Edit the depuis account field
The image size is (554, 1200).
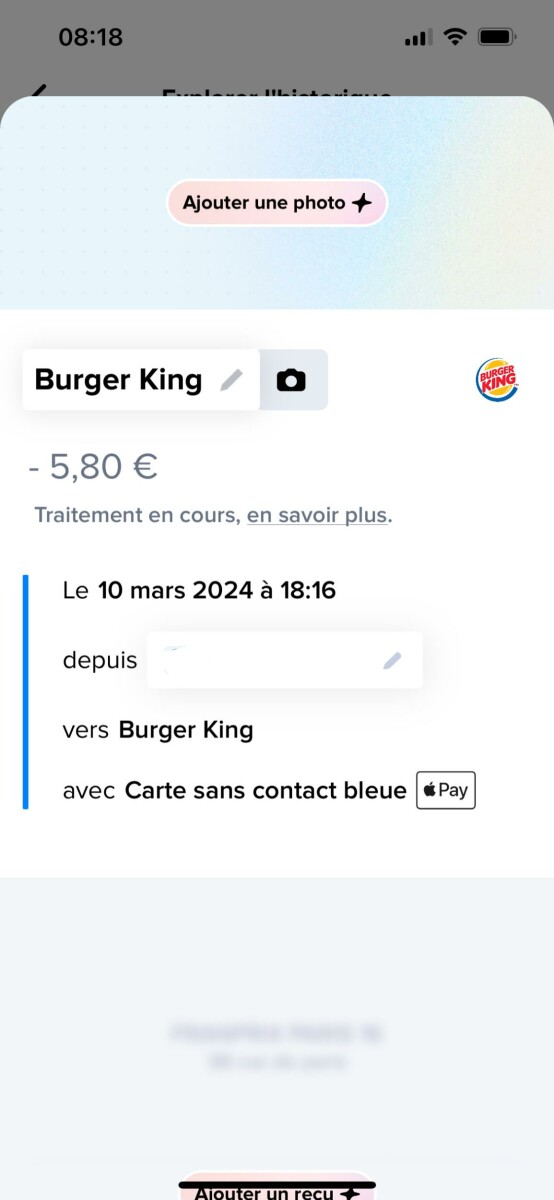[284, 660]
